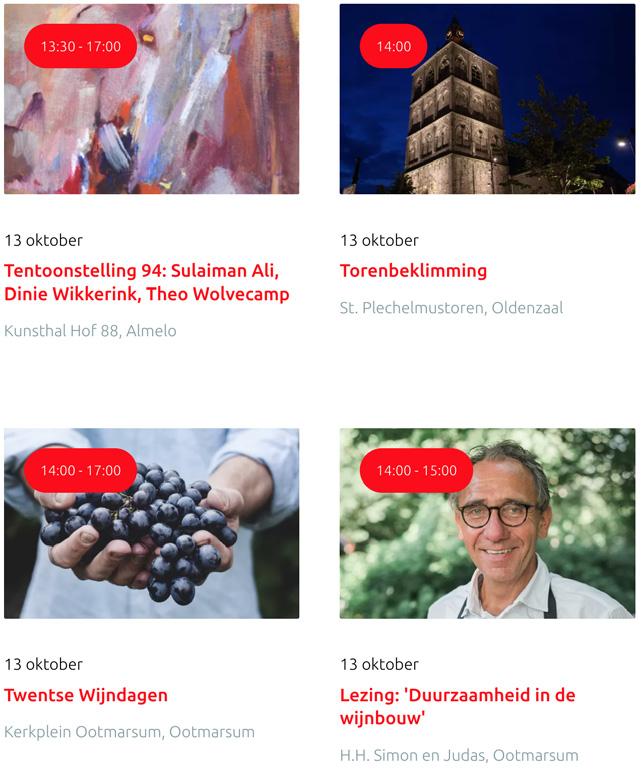642x769 pixels.
Task: Open the Torenbeklimming event link
Action: [x=413, y=271]
